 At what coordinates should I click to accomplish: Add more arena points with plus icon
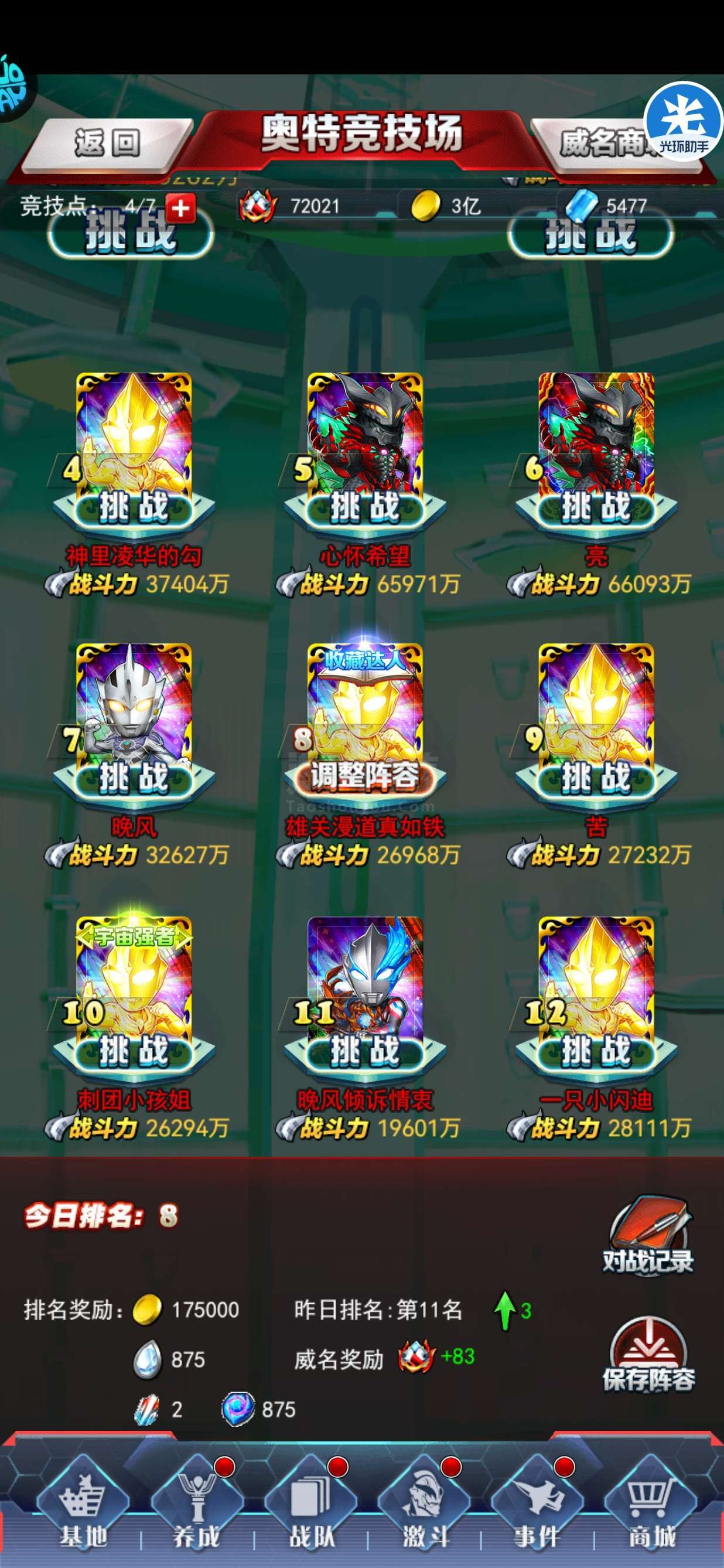coord(180,208)
